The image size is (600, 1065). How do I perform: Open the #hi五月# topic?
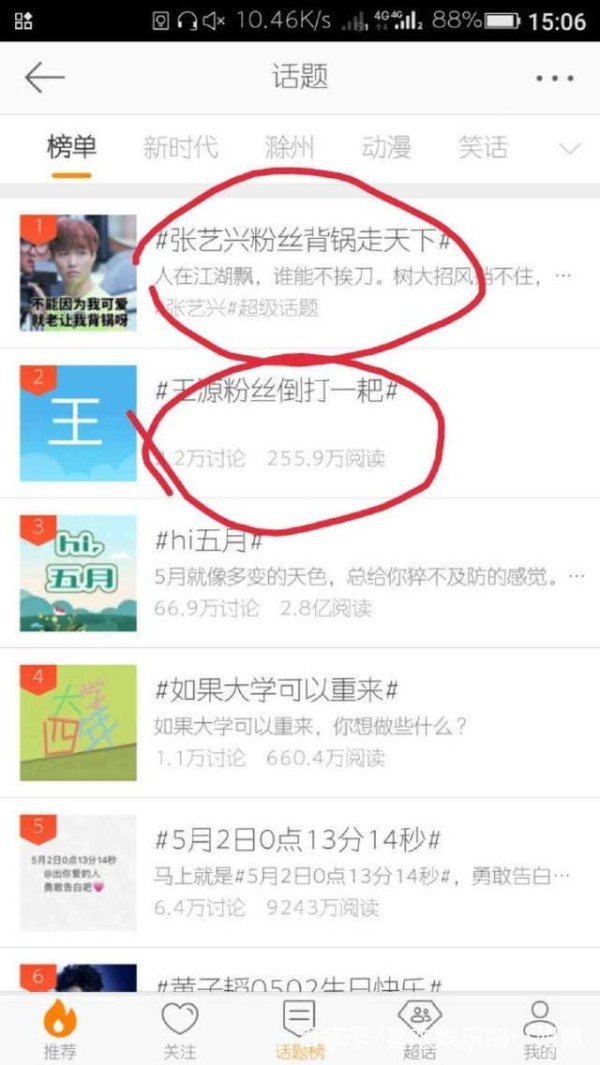coord(210,542)
